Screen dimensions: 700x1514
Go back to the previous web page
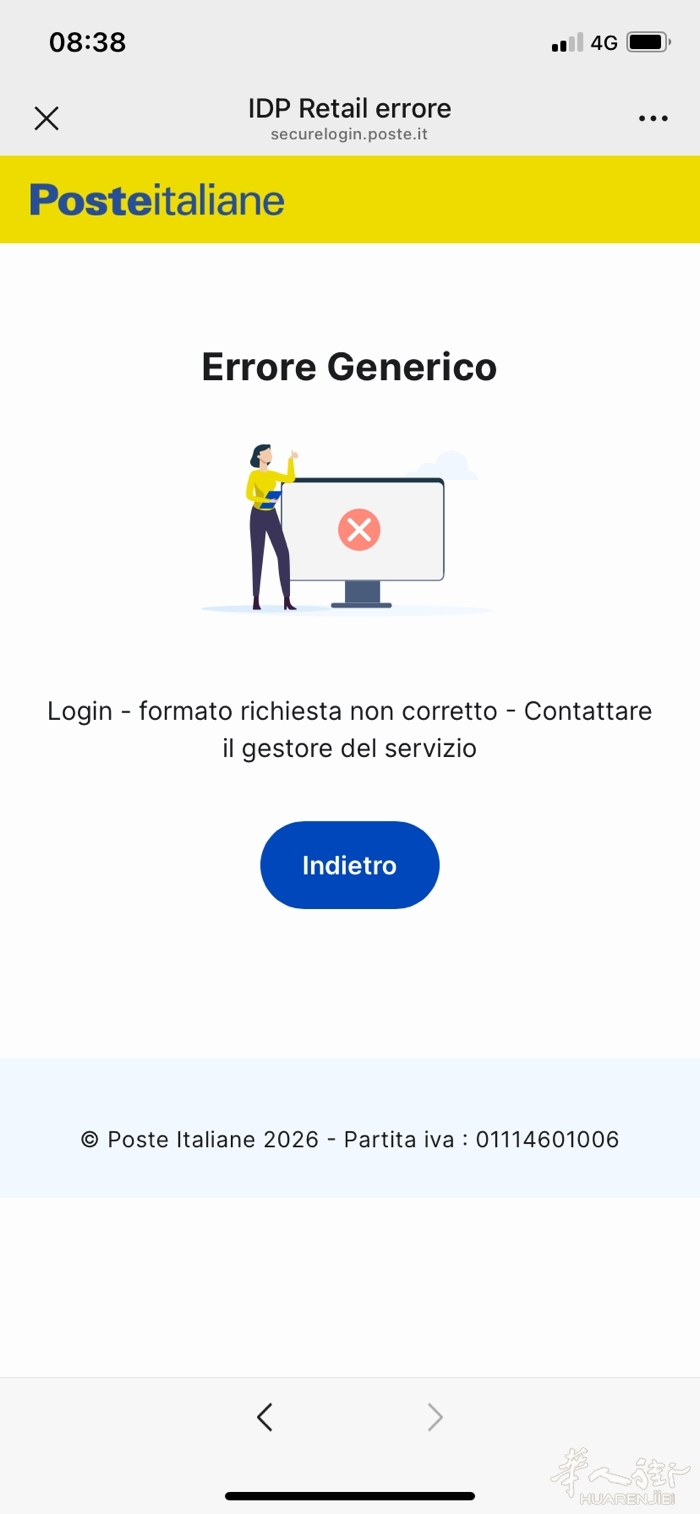pos(265,1417)
